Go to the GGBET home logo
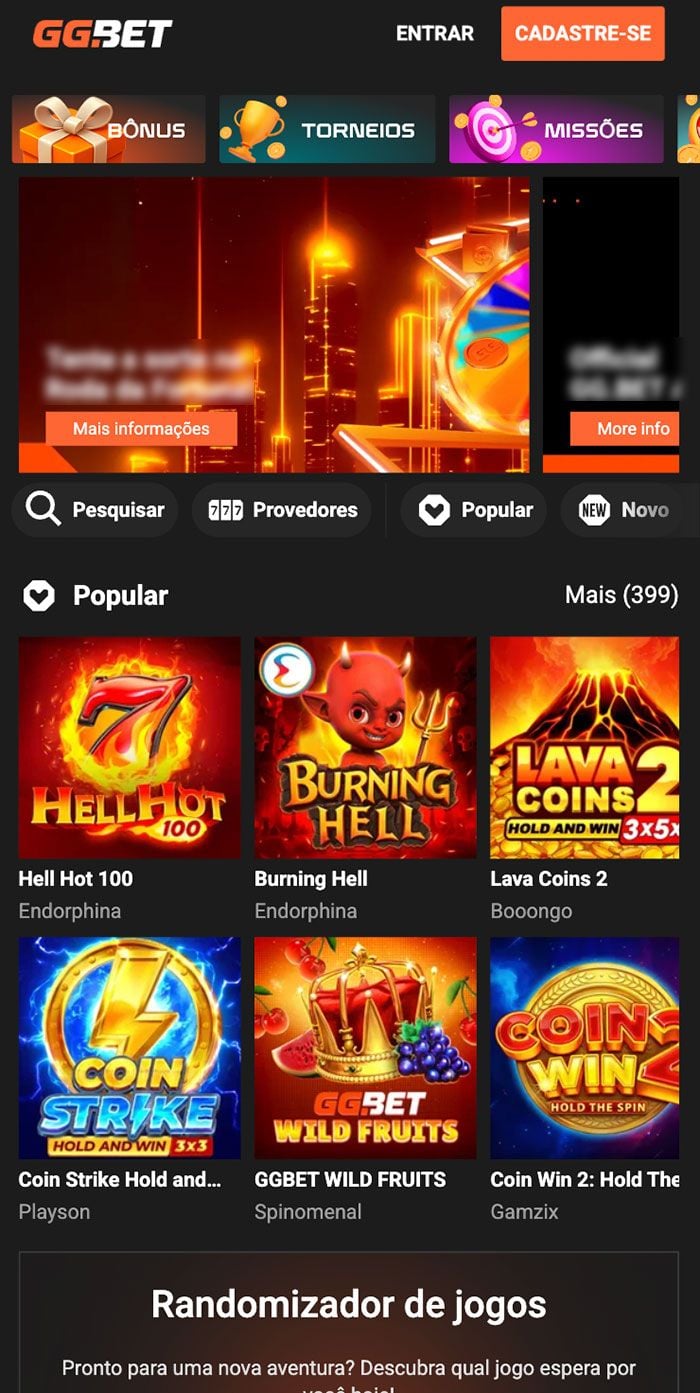The width and height of the screenshot is (700, 1393). [102, 33]
